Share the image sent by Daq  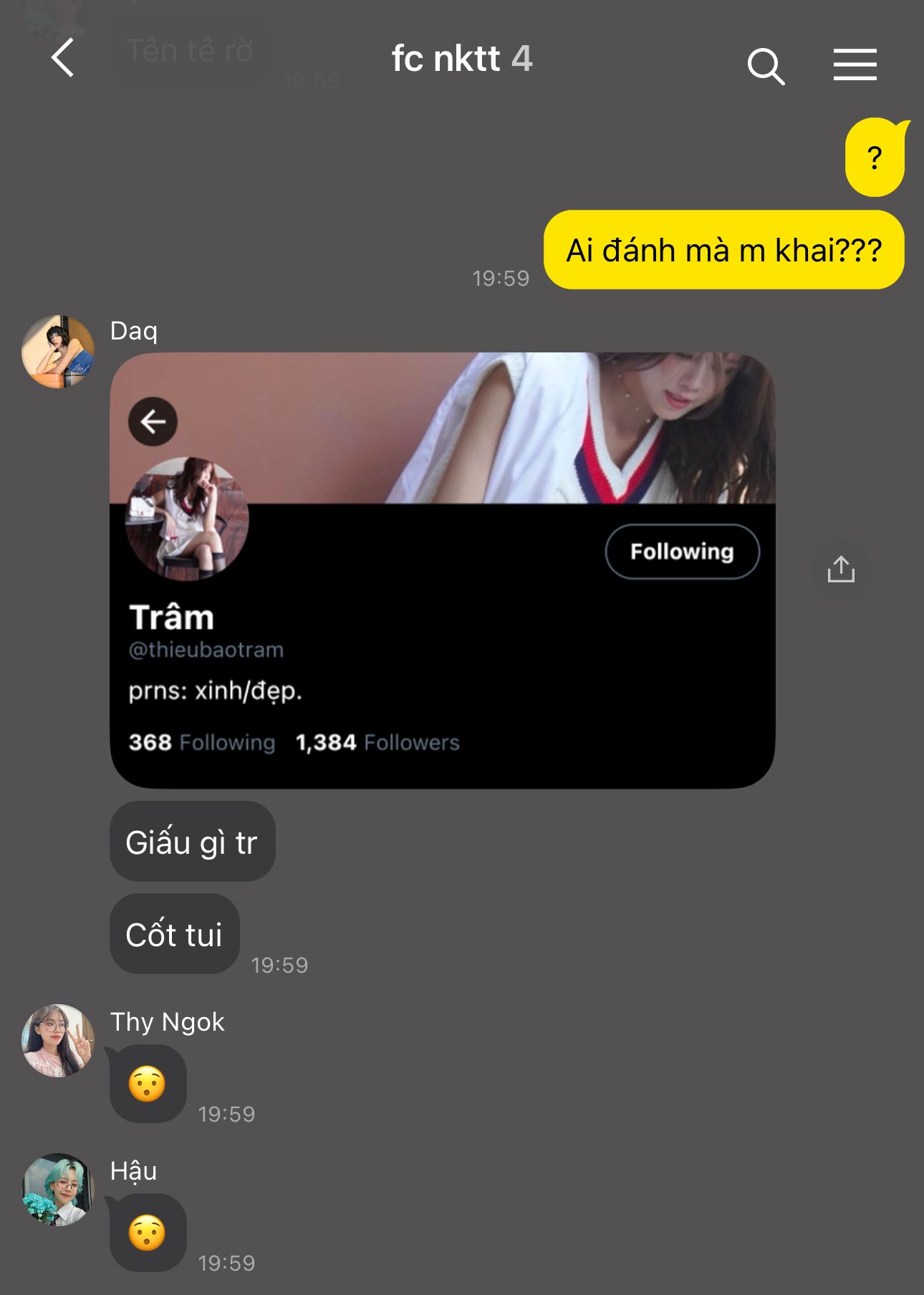[841, 570]
